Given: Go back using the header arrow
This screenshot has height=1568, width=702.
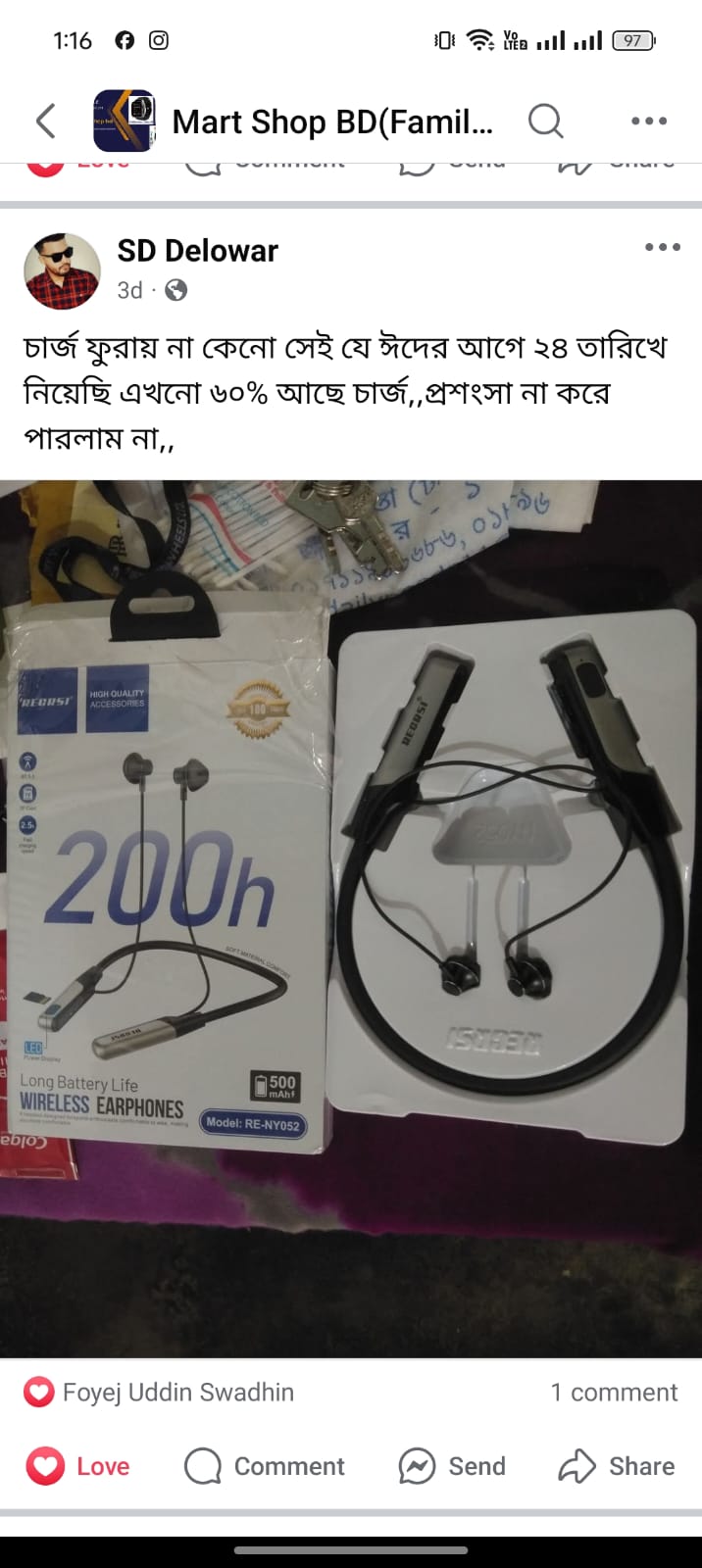Looking at the screenshot, I should pos(45,122).
